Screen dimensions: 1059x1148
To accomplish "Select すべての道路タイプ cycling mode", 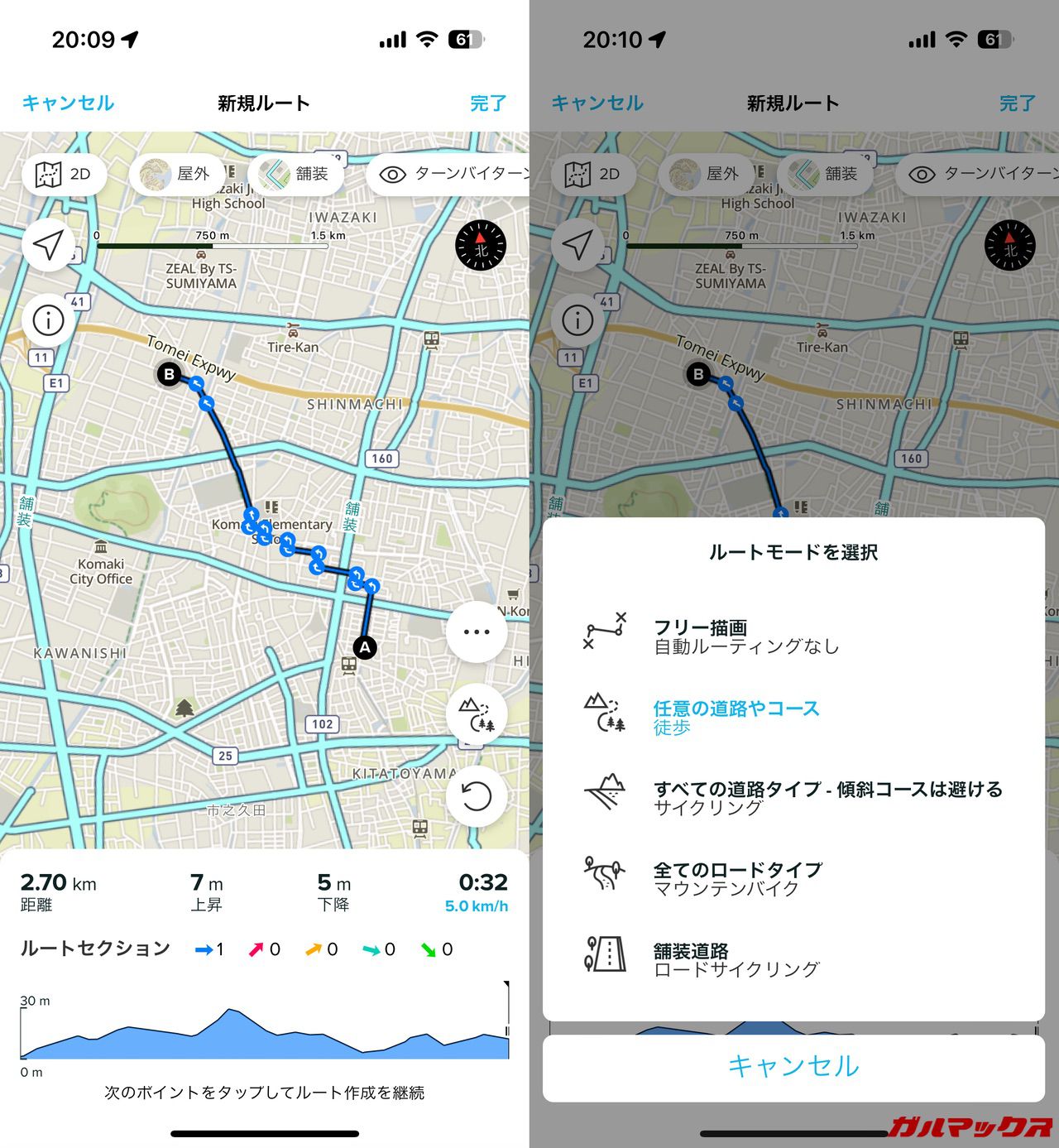I will [x=827, y=797].
